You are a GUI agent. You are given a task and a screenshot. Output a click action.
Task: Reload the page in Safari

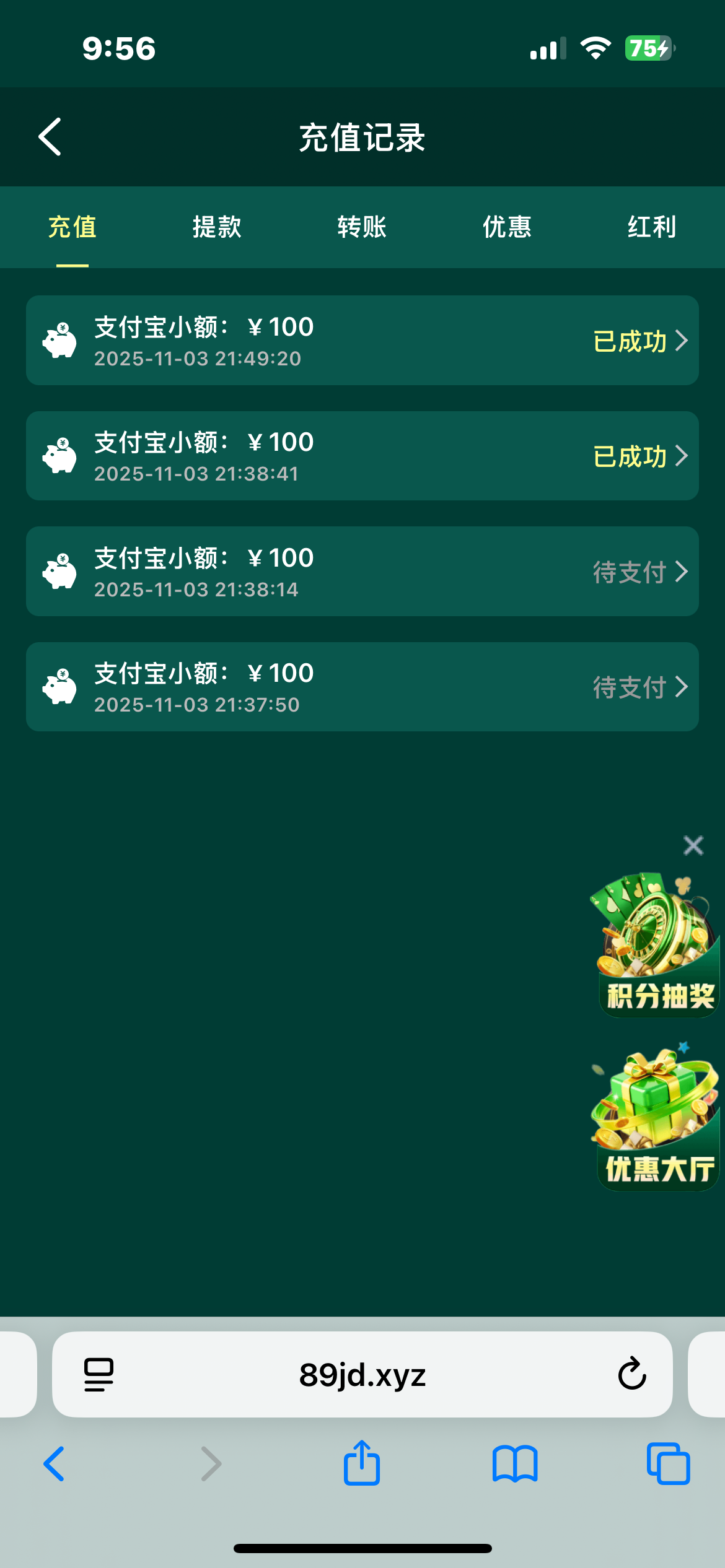coord(631,1374)
